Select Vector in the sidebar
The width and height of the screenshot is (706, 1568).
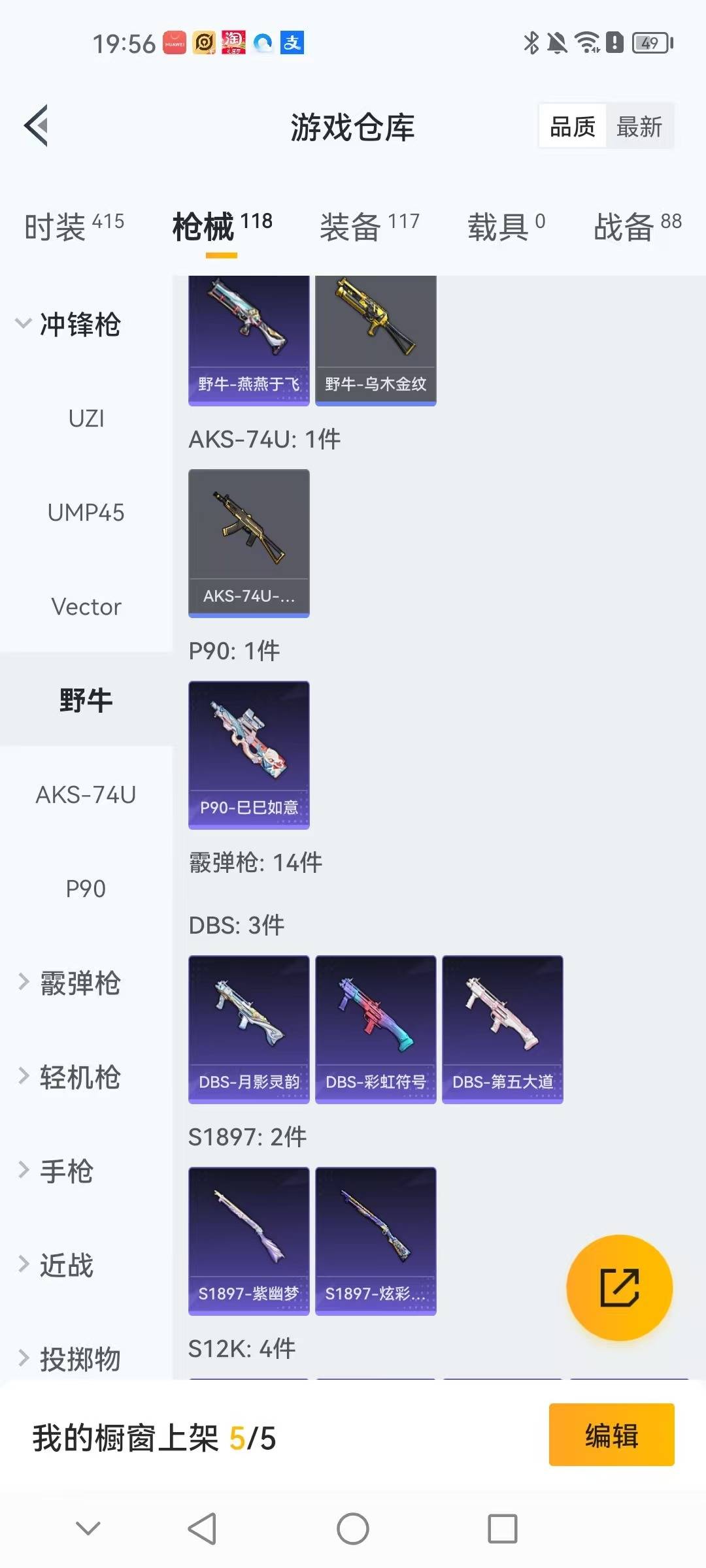[x=86, y=607]
